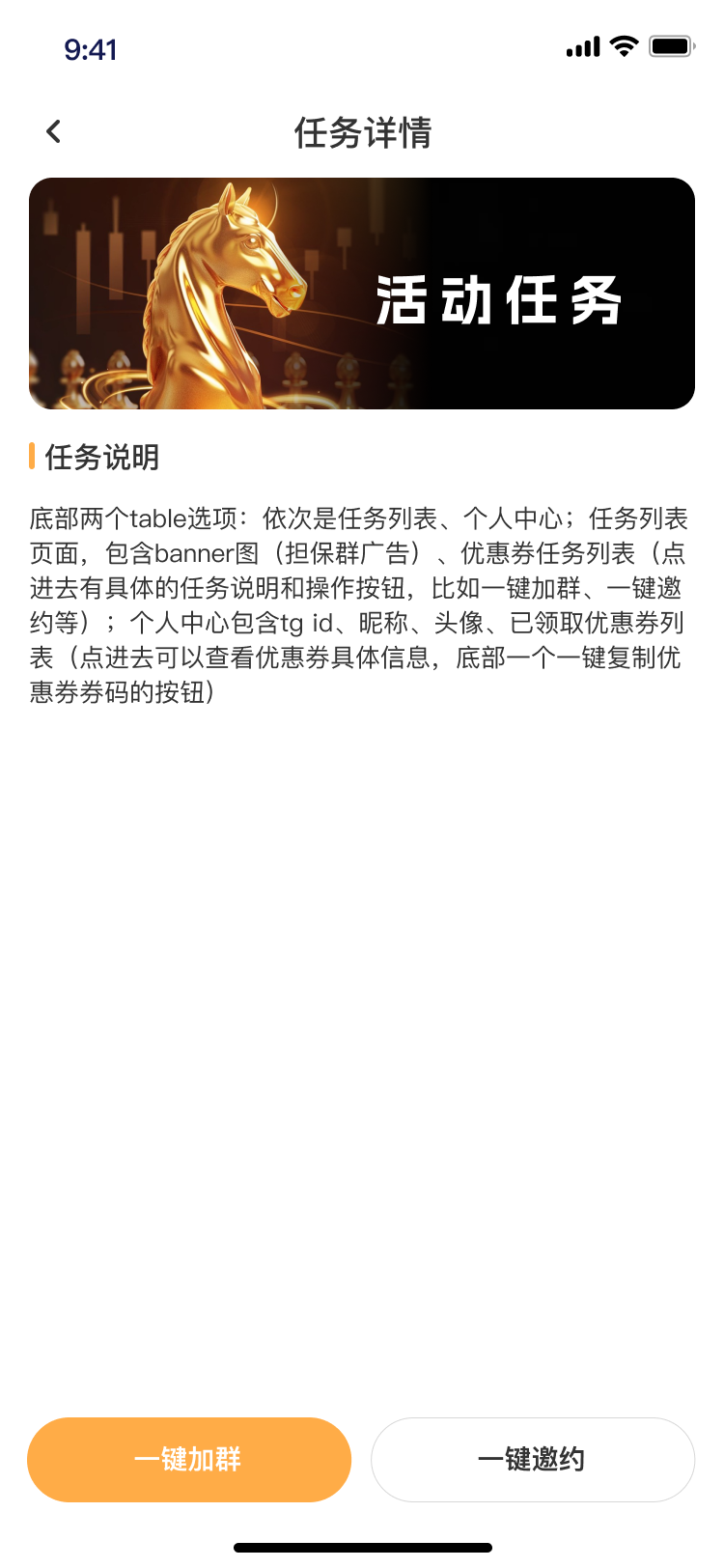
Task: Select the 一键邀约 button
Action: pos(533,1459)
